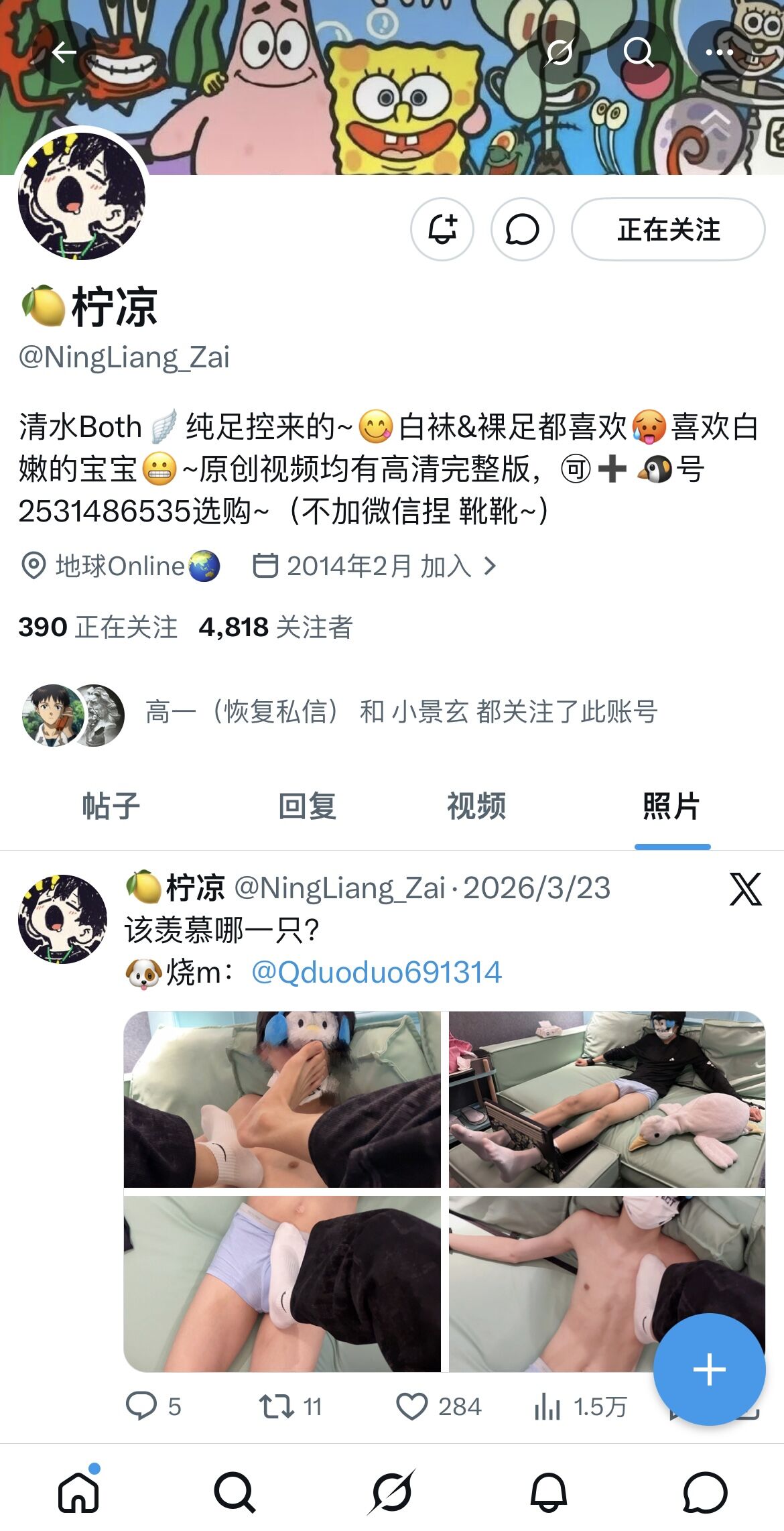Go to the Home tab in the bottom bar

[79, 1492]
